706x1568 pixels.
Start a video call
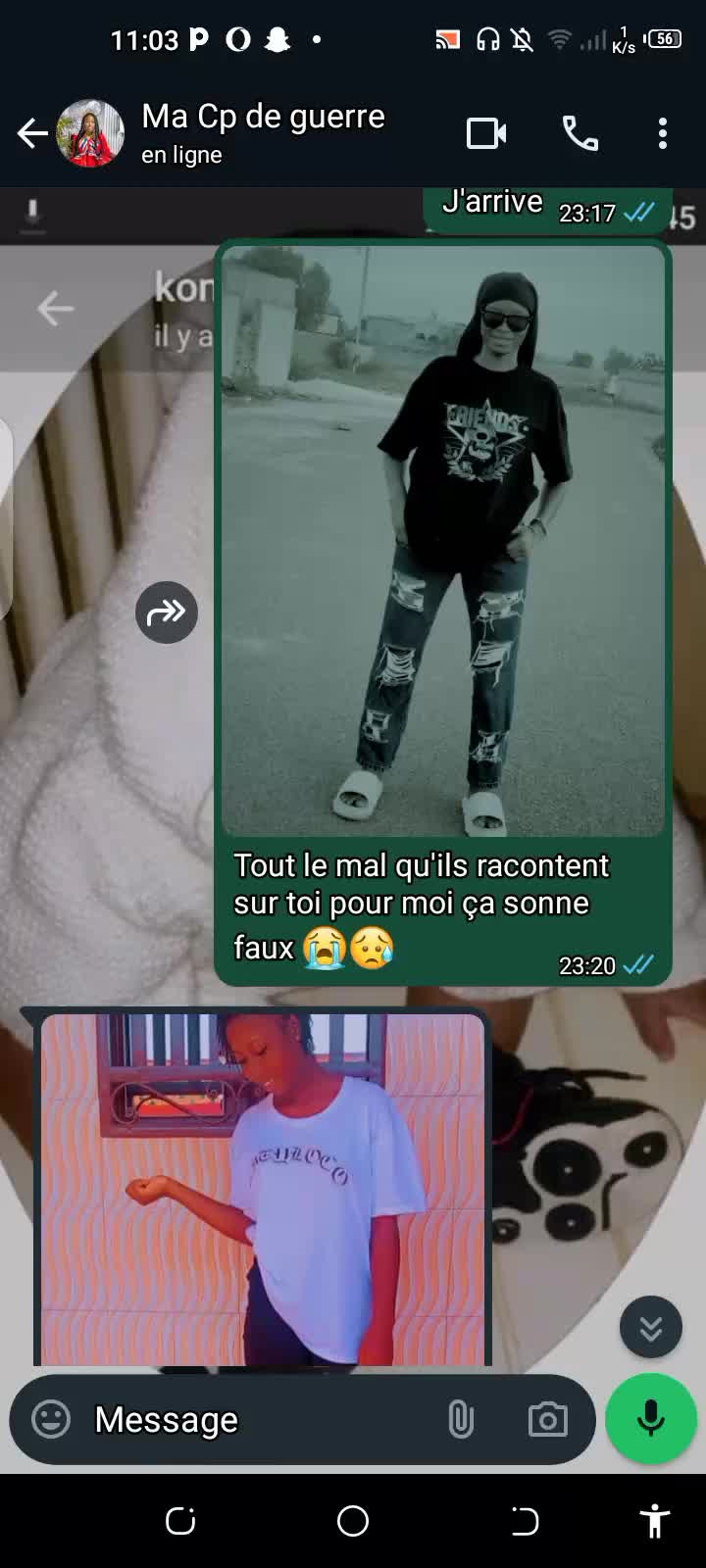(486, 133)
